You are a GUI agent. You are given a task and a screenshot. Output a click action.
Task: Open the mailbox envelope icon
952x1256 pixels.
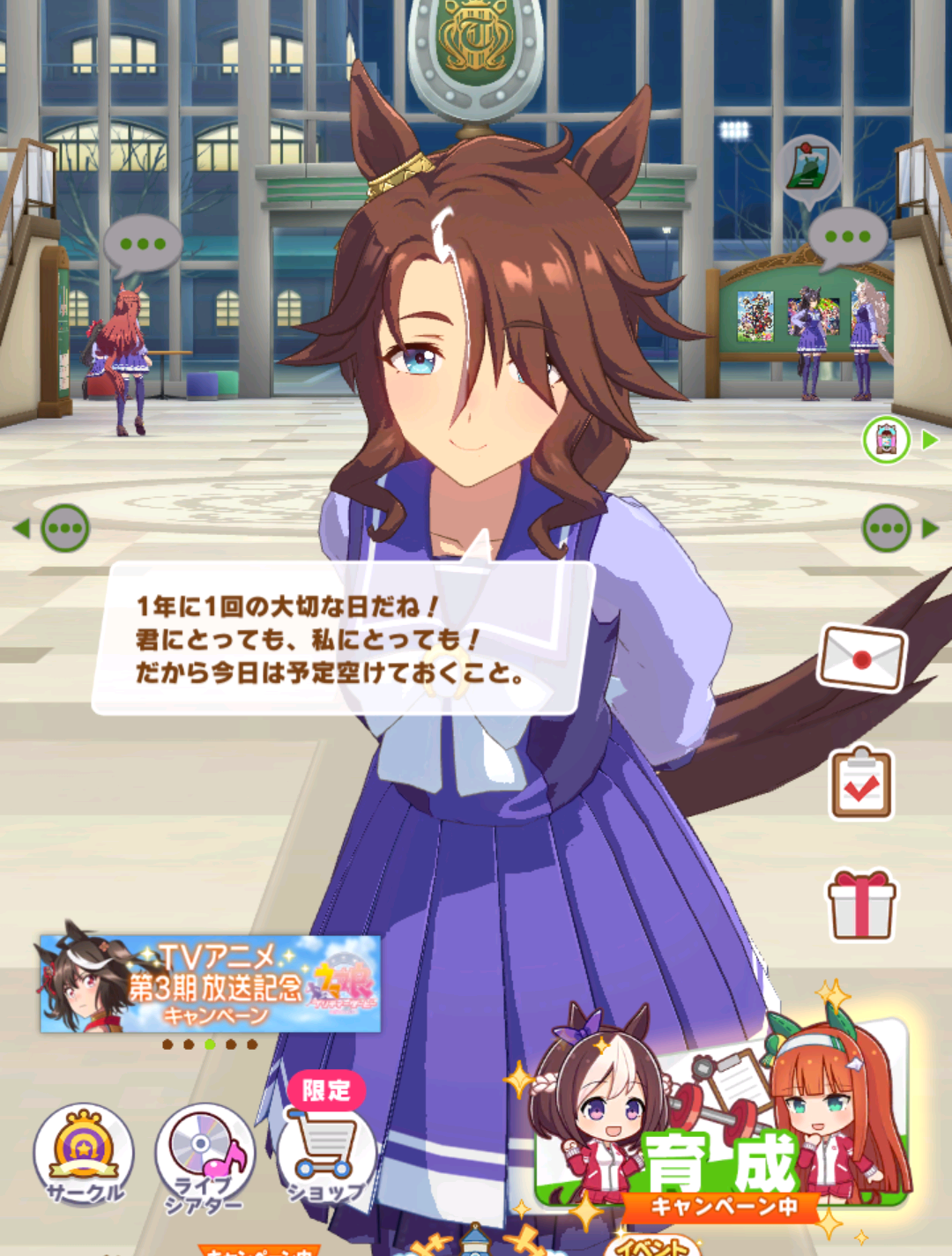click(861, 658)
